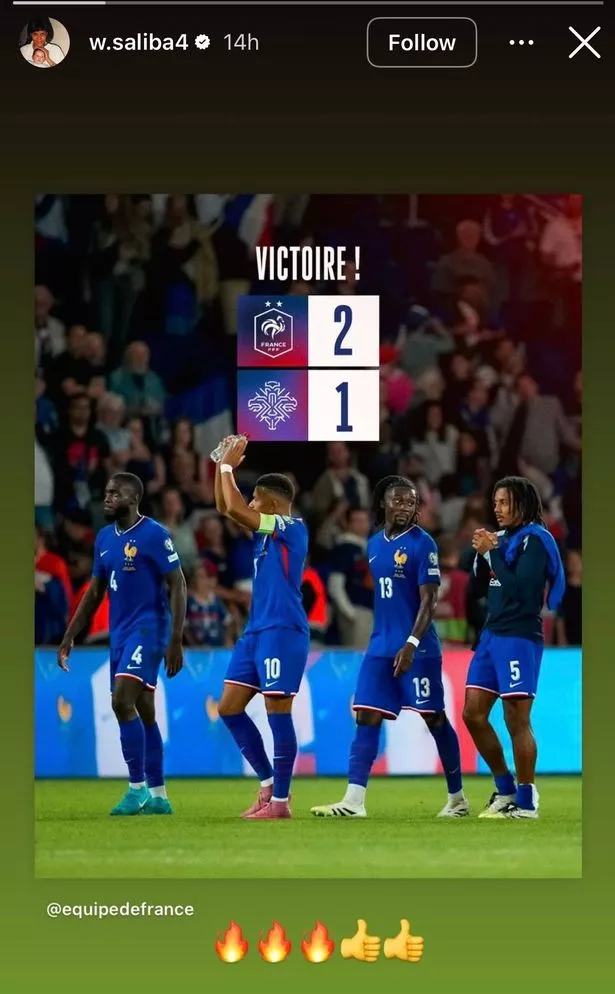Viewport: 615px width, 994px height.
Task: Close the story viewer
Action: point(584,43)
